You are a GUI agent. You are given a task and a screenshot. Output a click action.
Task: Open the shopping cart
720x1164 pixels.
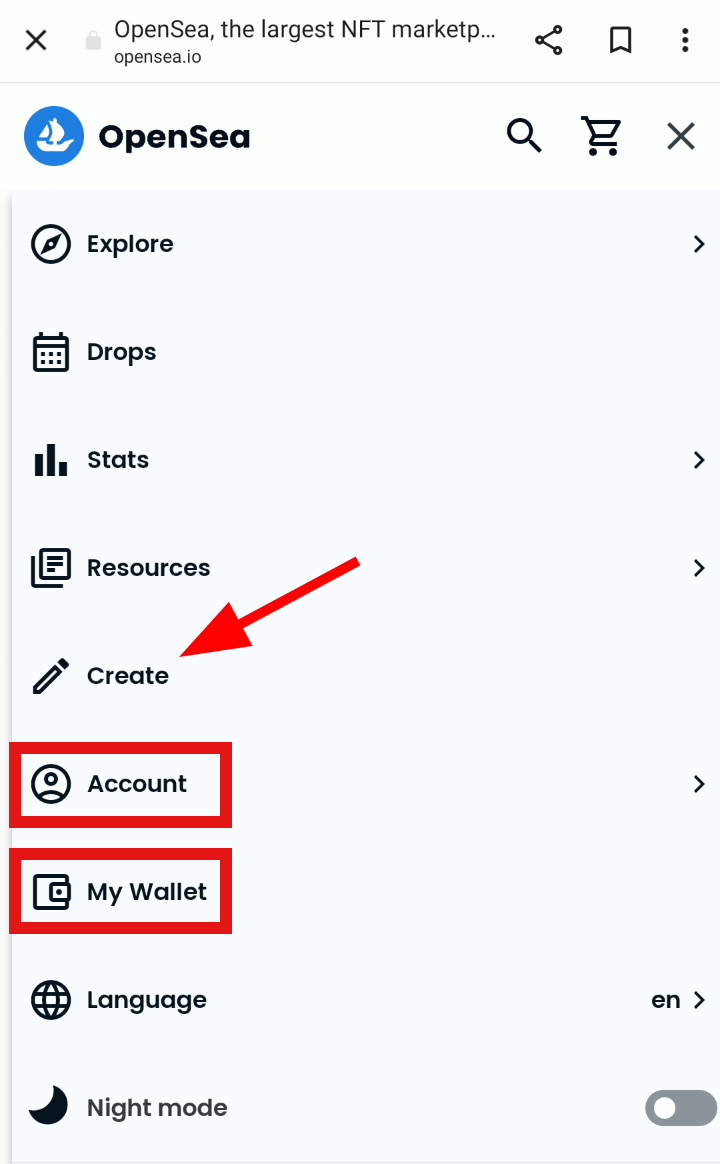click(601, 136)
